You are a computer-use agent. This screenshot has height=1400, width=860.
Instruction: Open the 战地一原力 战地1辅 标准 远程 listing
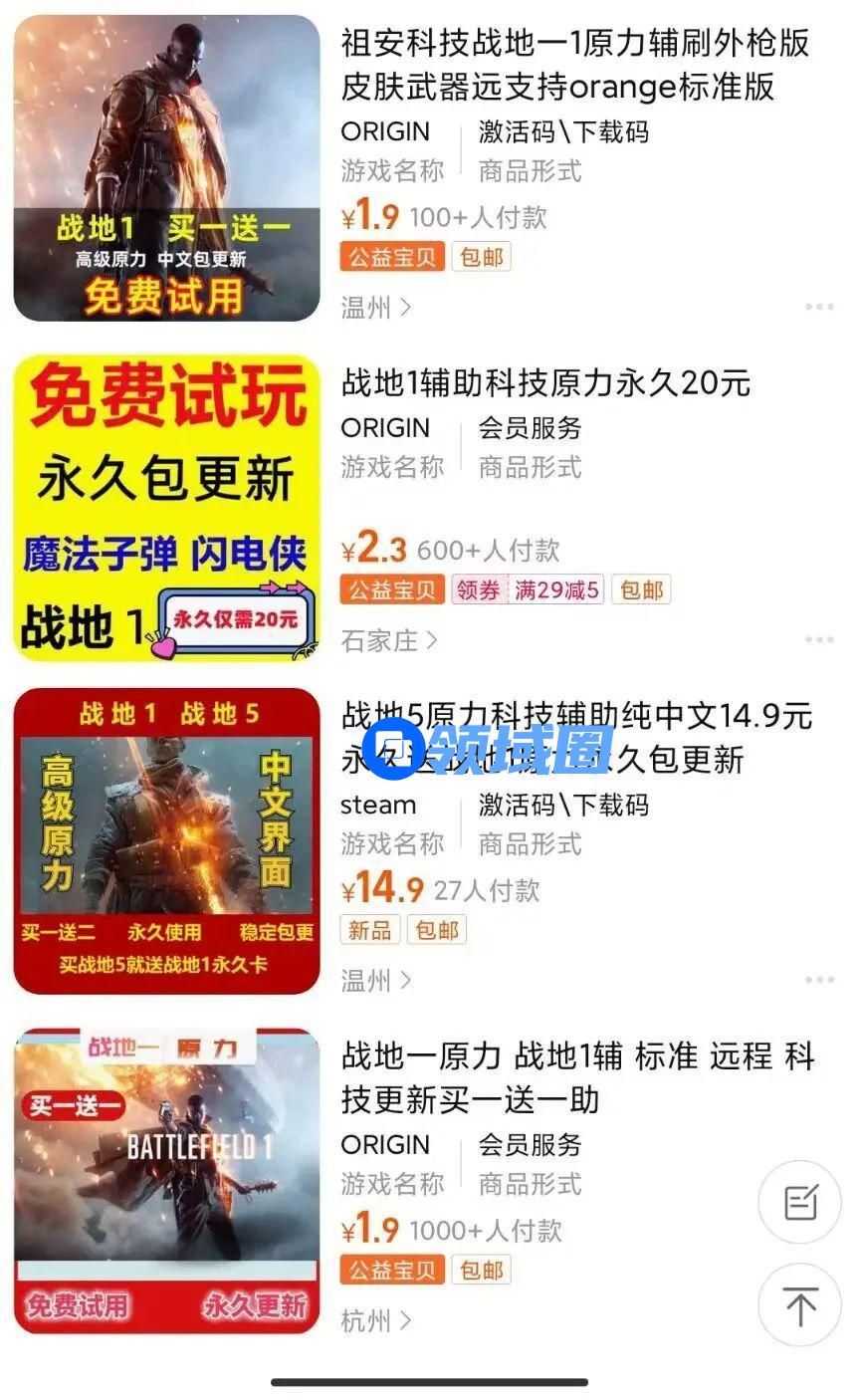(x=577, y=1077)
